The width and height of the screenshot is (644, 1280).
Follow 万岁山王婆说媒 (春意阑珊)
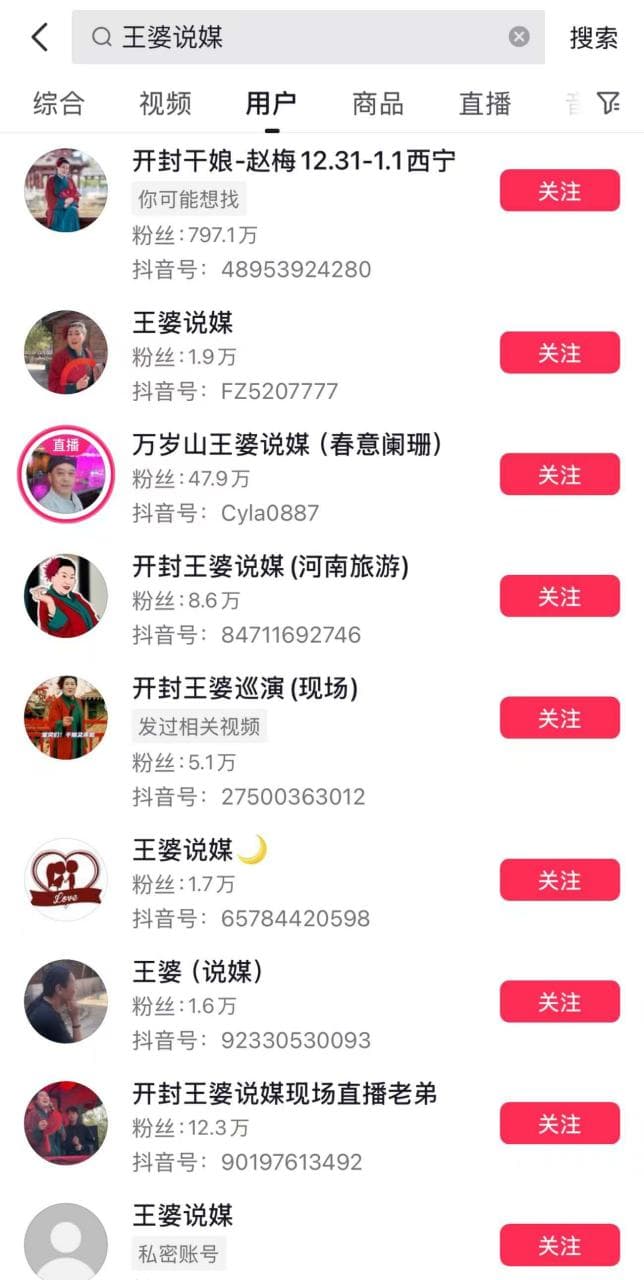coord(559,474)
